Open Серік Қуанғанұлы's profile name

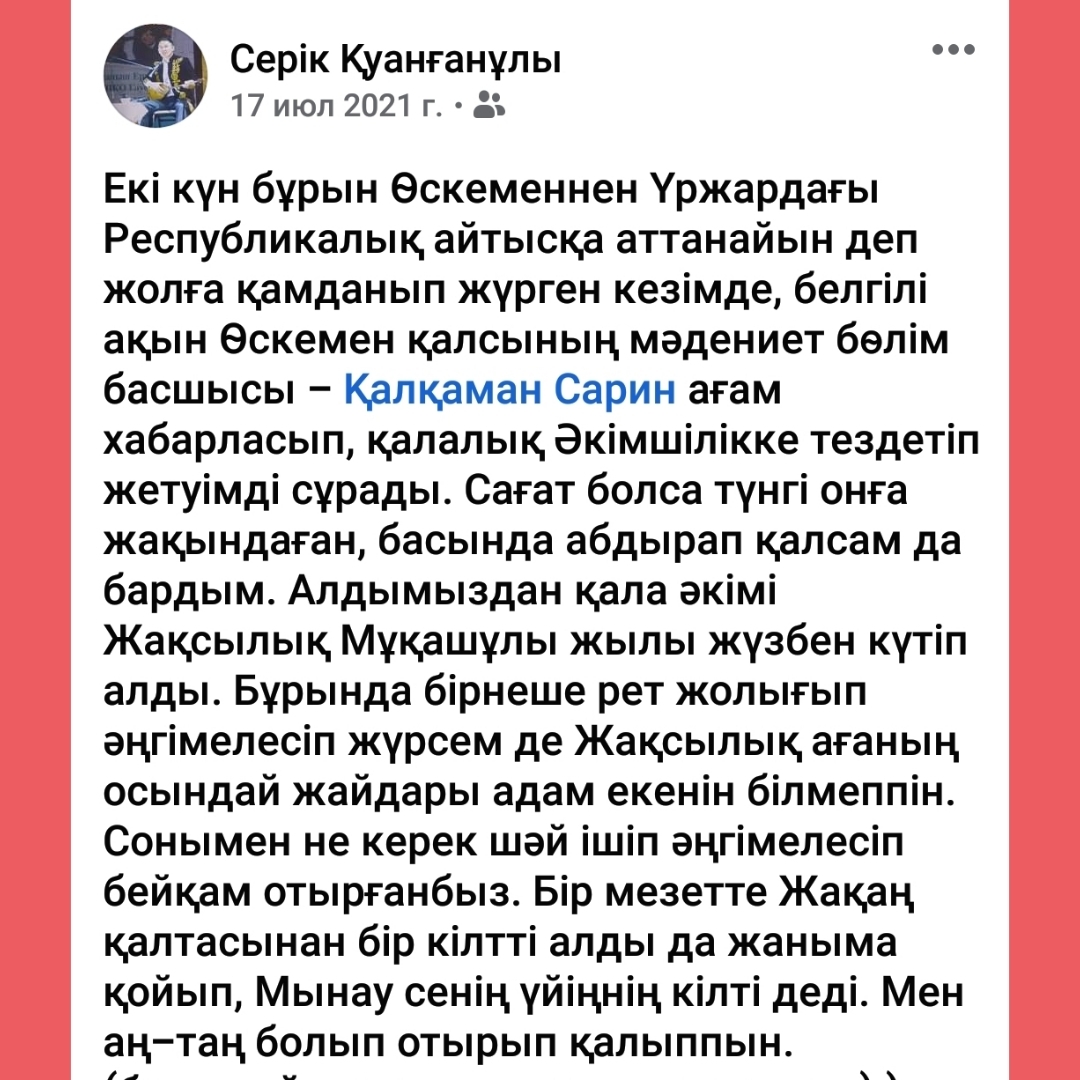point(396,60)
